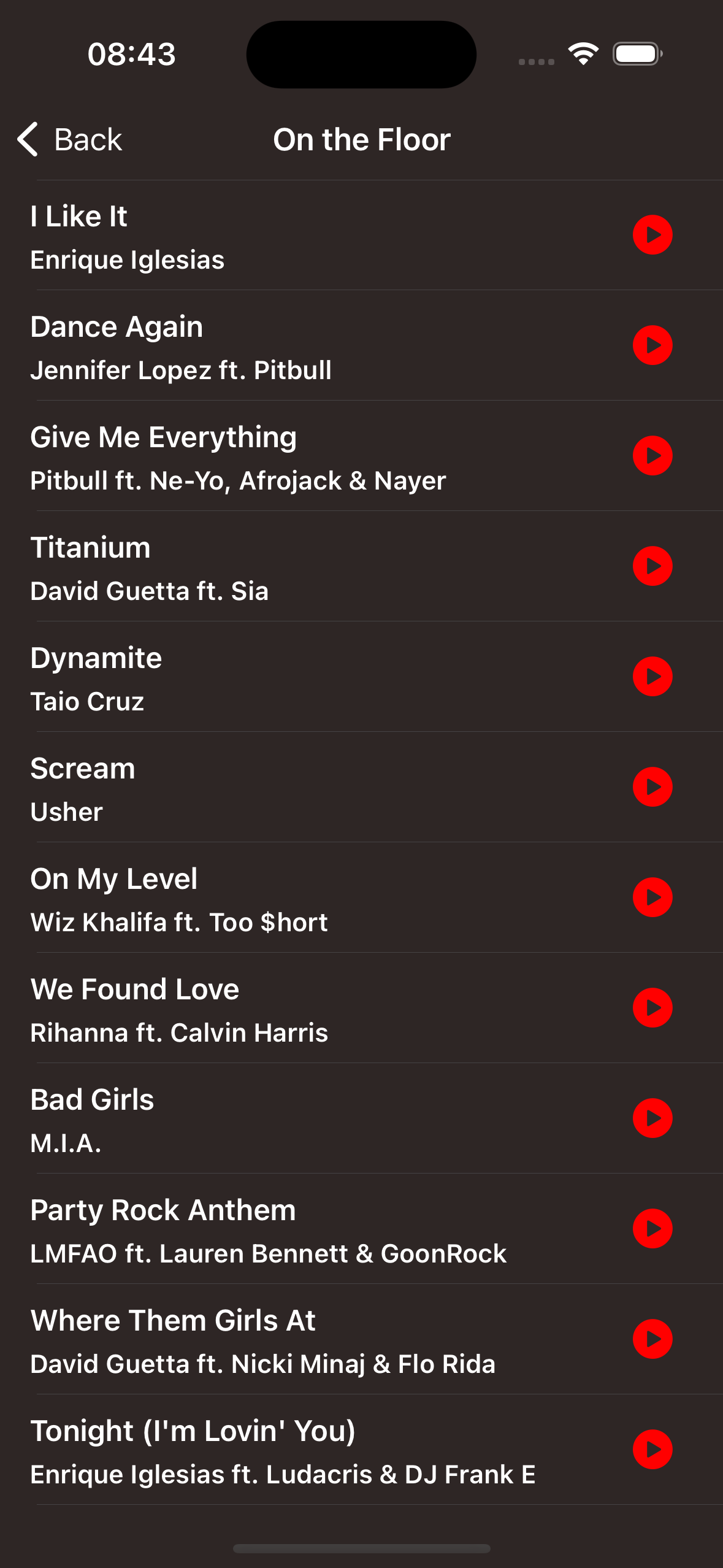
Task: Play Dynamite by Taio Cruz
Action: click(652, 676)
